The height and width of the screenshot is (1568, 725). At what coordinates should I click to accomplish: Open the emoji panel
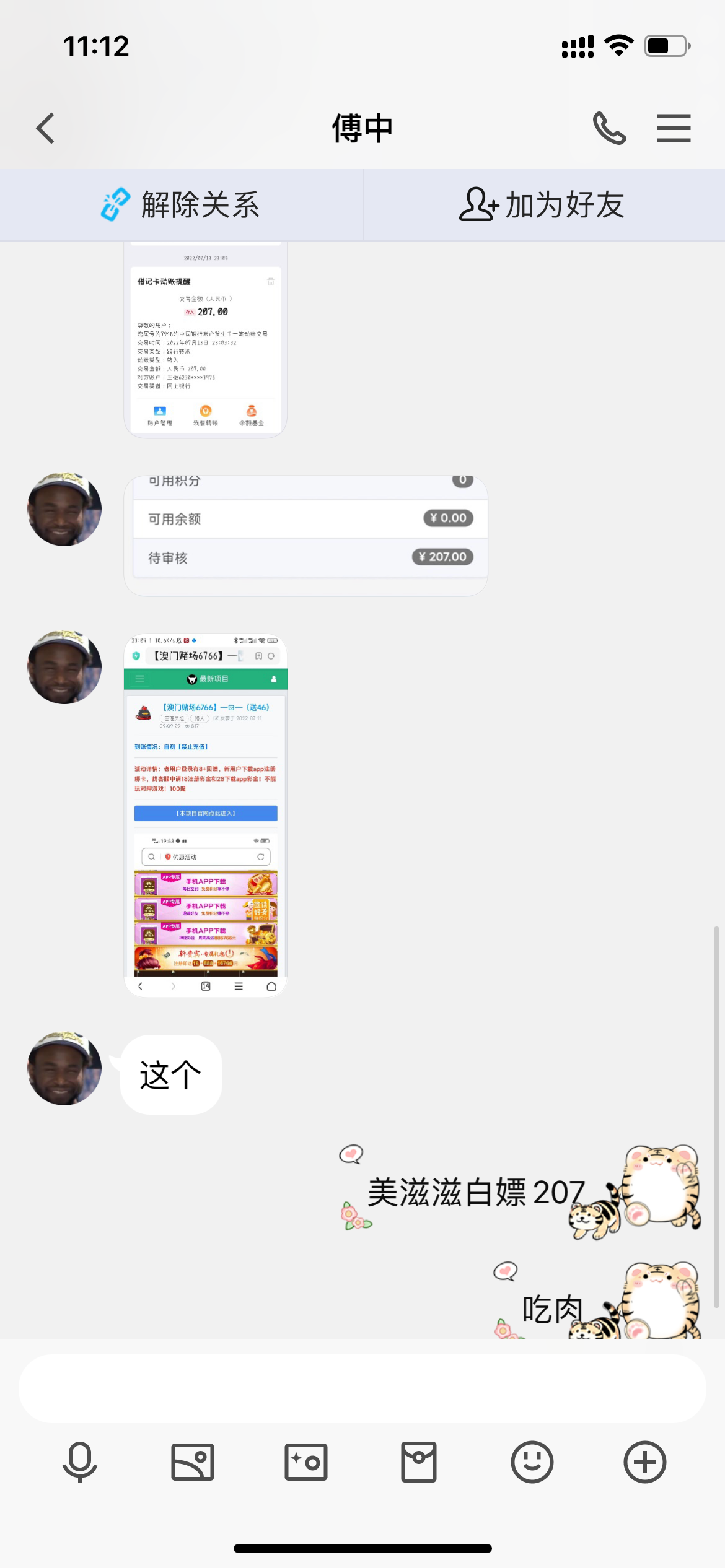[532, 1462]
